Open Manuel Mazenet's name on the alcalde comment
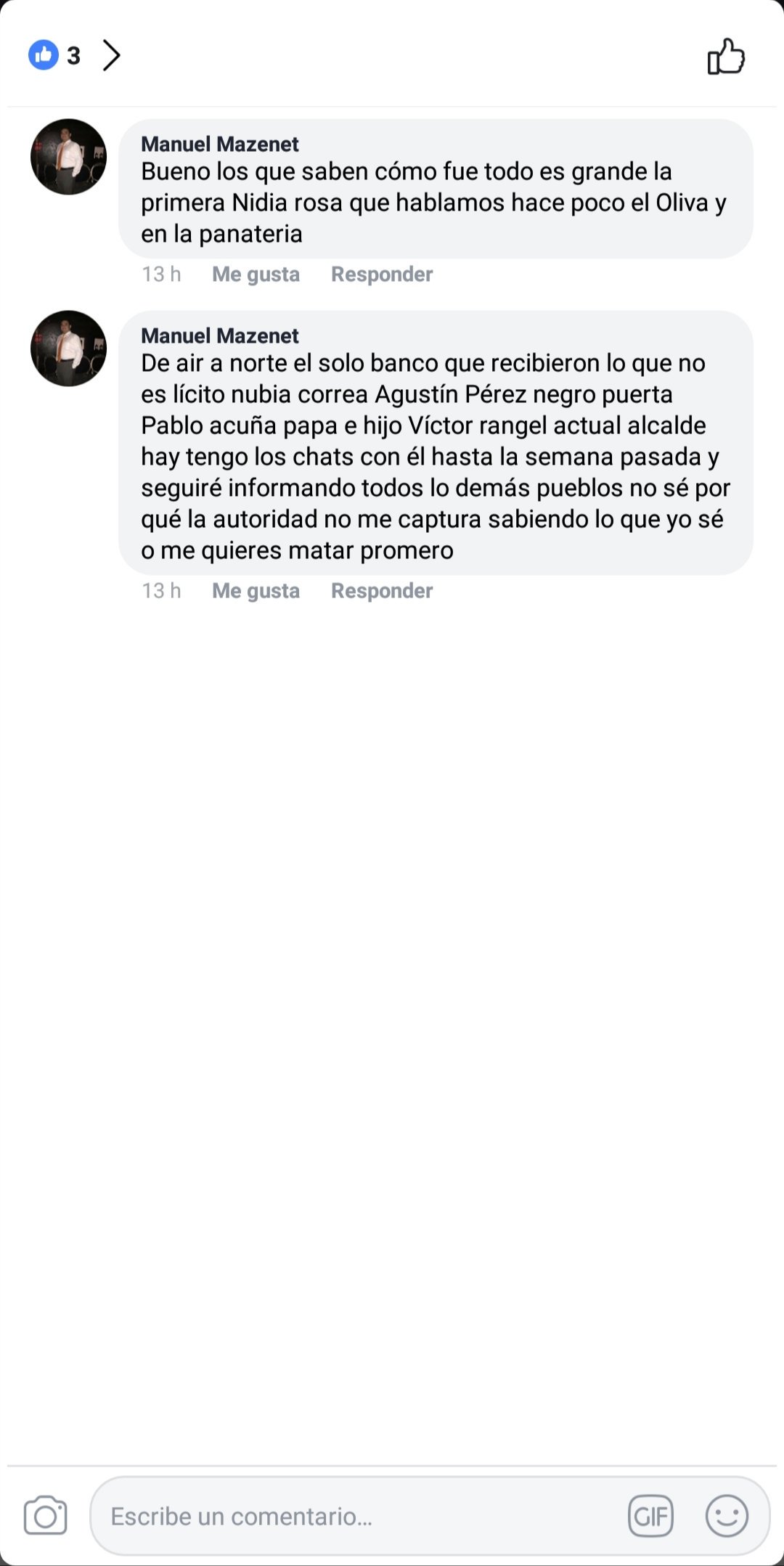 click(219, 335)
